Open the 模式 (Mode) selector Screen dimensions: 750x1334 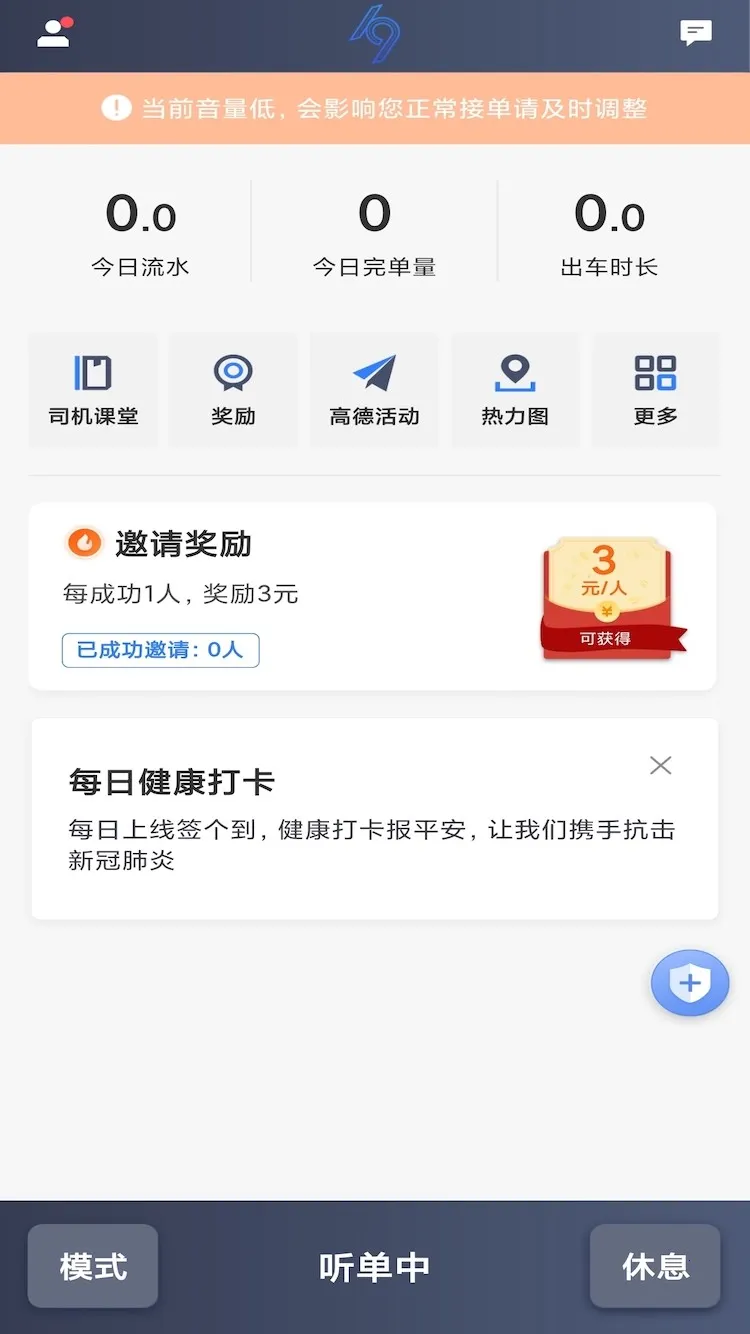click(92, 1266)
